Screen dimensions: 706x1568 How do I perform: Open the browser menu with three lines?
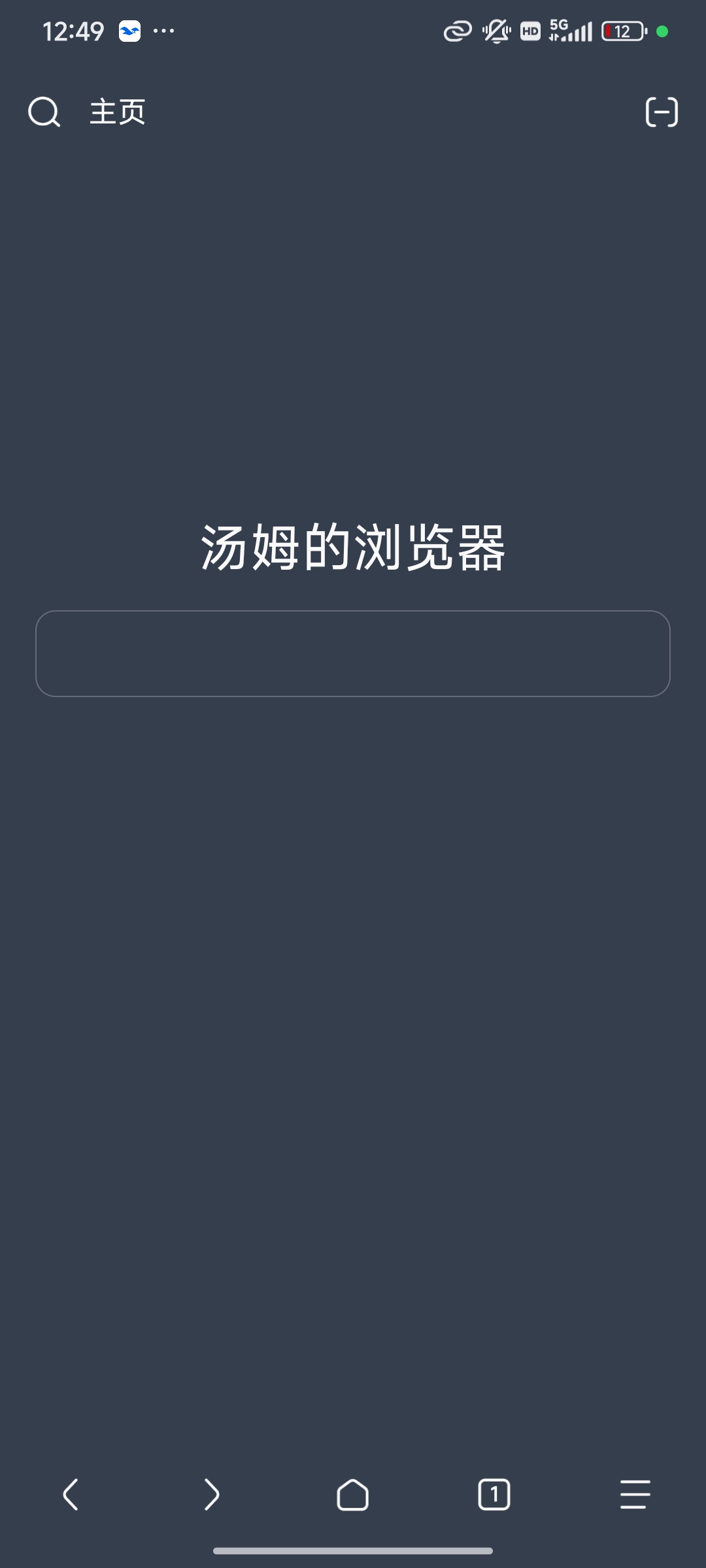tap(635, 1494)
